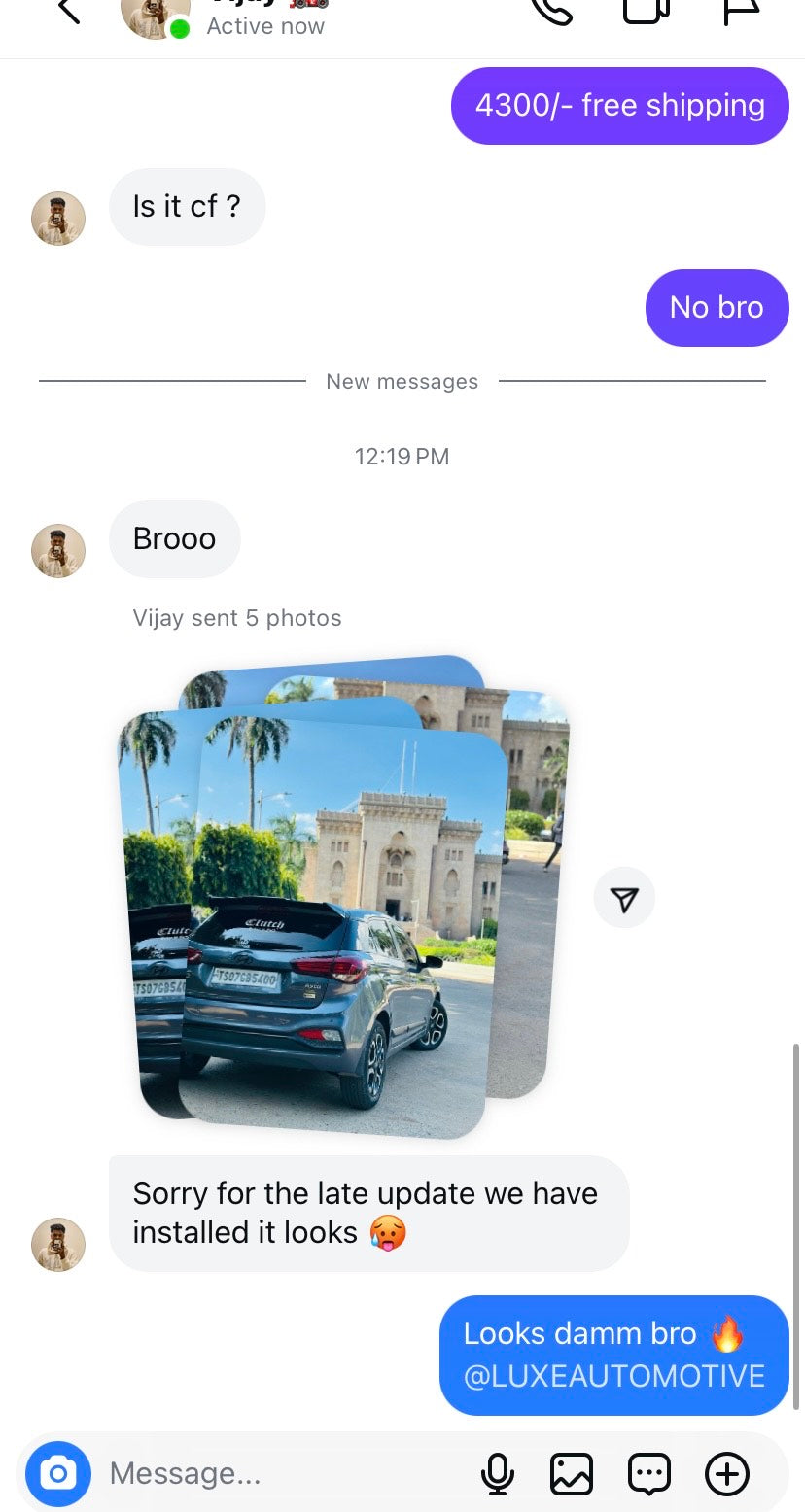Open the sticker and GIF chat bubble icon
Viewport: 805px width, 1512px height.
pos(648,1474)
